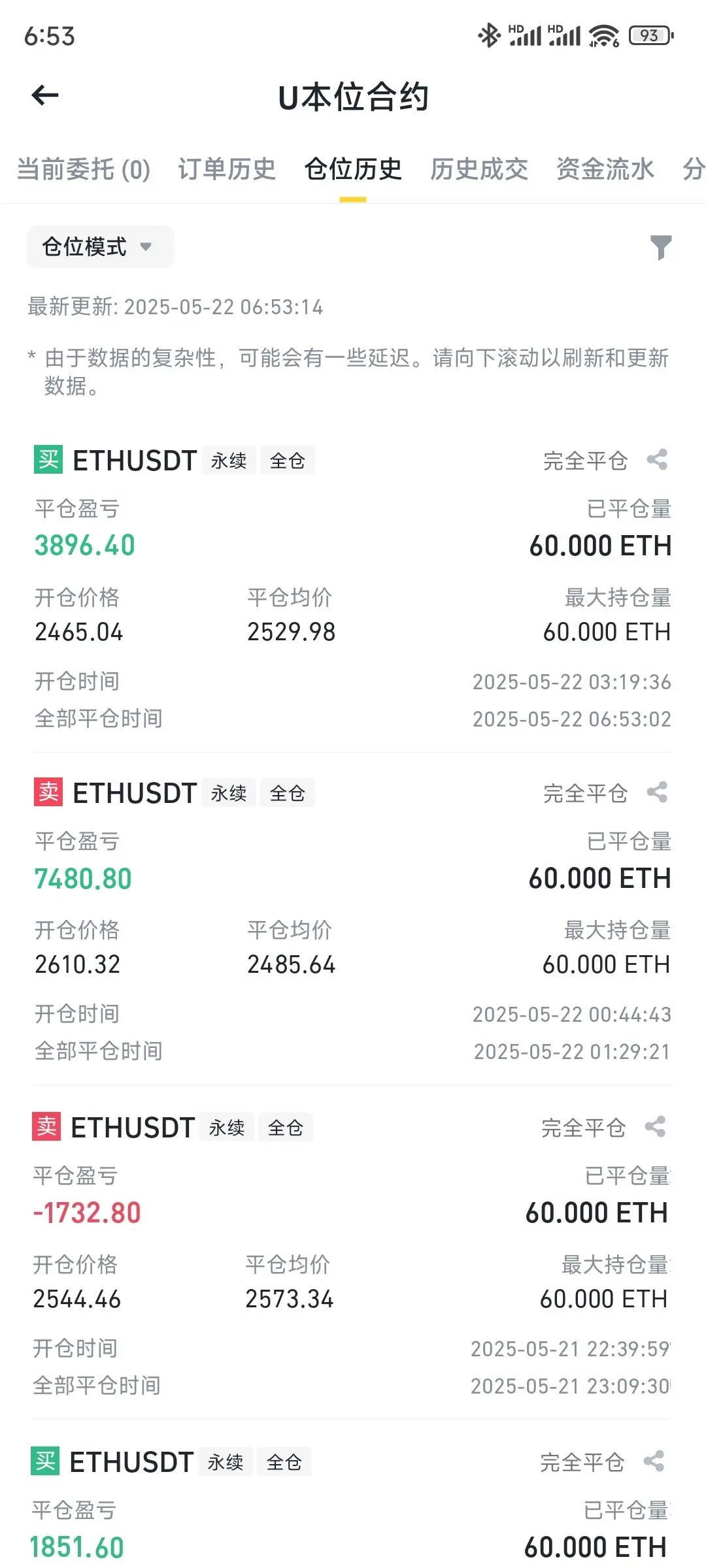Share the position with 3896.40 profit
Screen dimensions: 706x1568
(657, 460)
